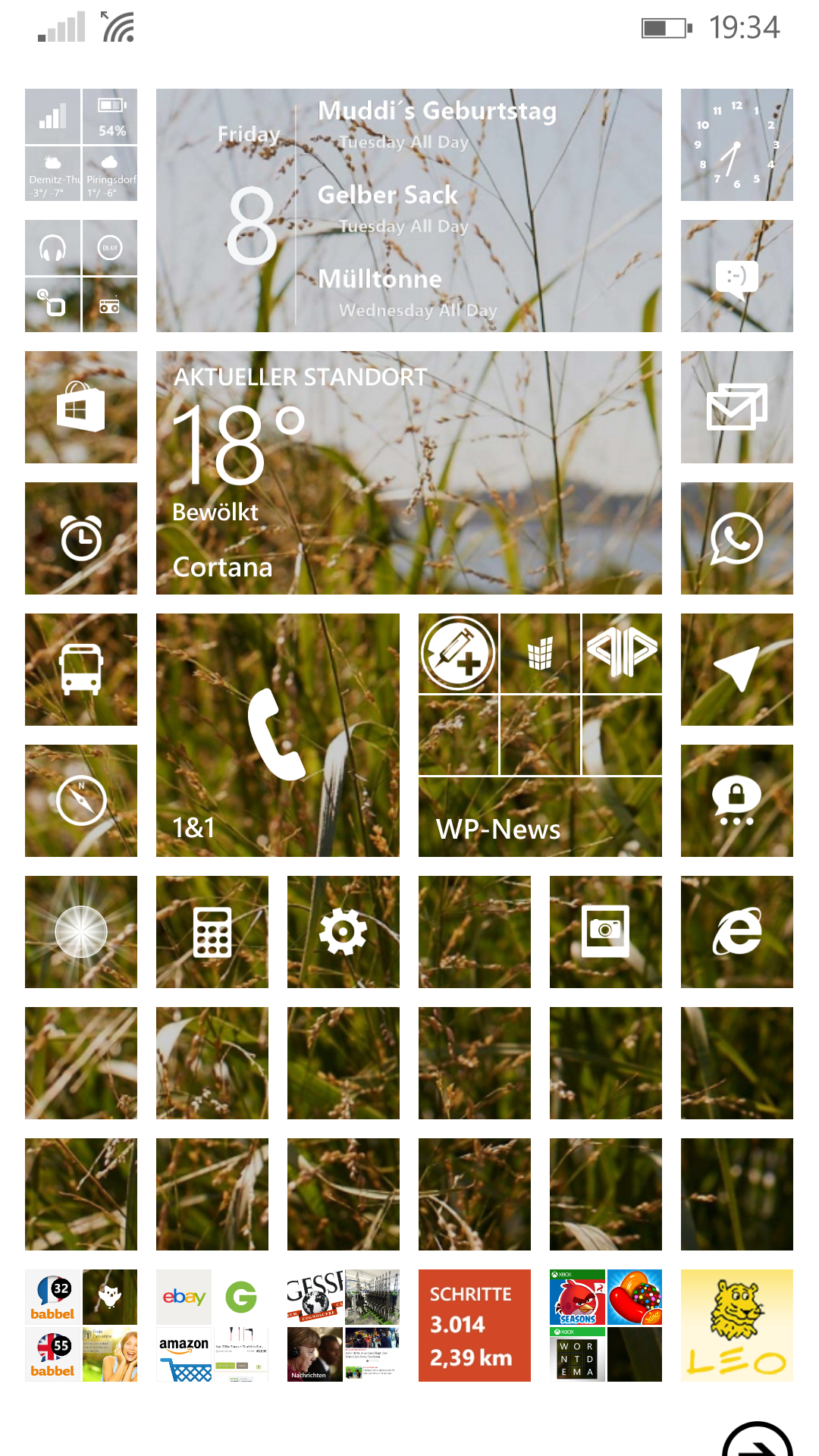Open the Cortana weather tile
Viewport: 819px width, 1456px height.
(409, 472)
